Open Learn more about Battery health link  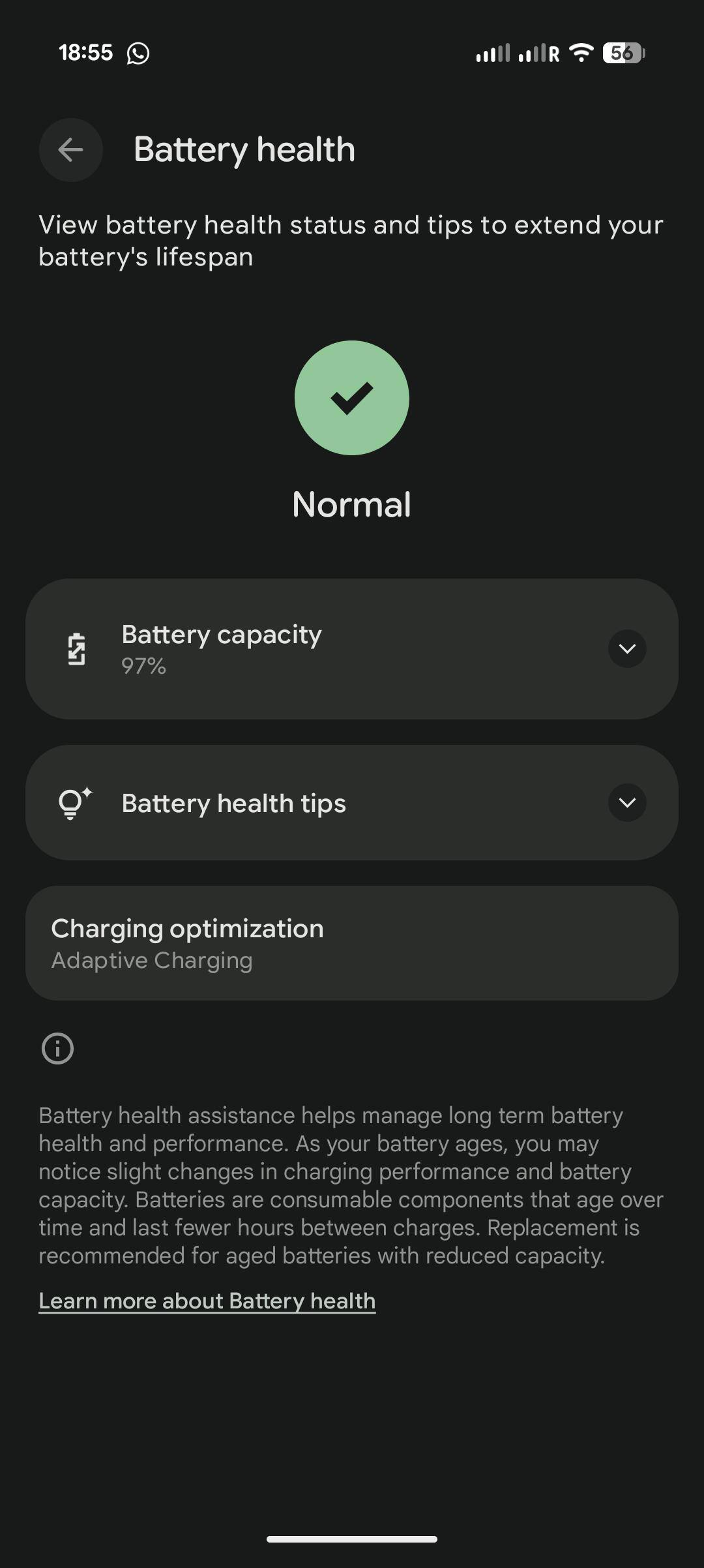(207, 1301)
